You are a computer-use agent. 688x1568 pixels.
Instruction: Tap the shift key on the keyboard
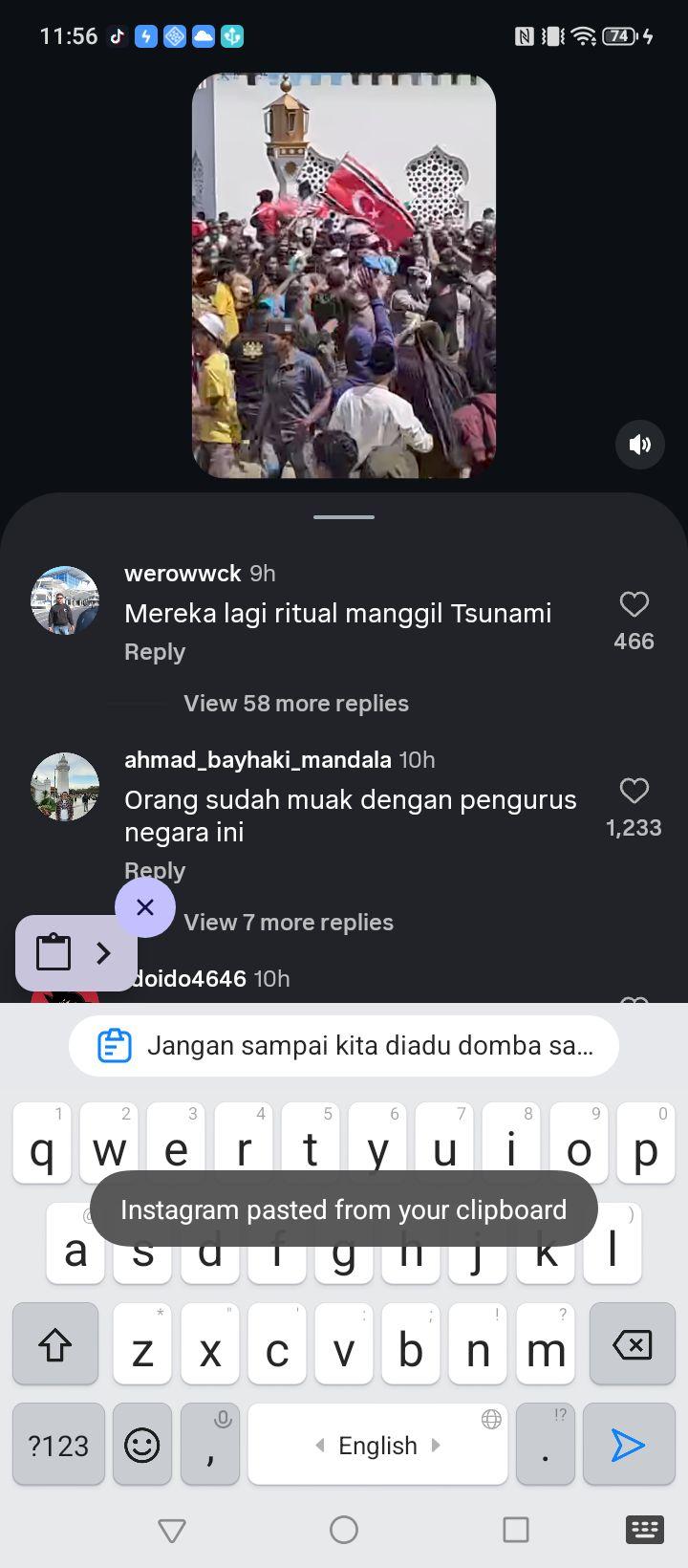pyautogui.click(x=55, y=1344)
